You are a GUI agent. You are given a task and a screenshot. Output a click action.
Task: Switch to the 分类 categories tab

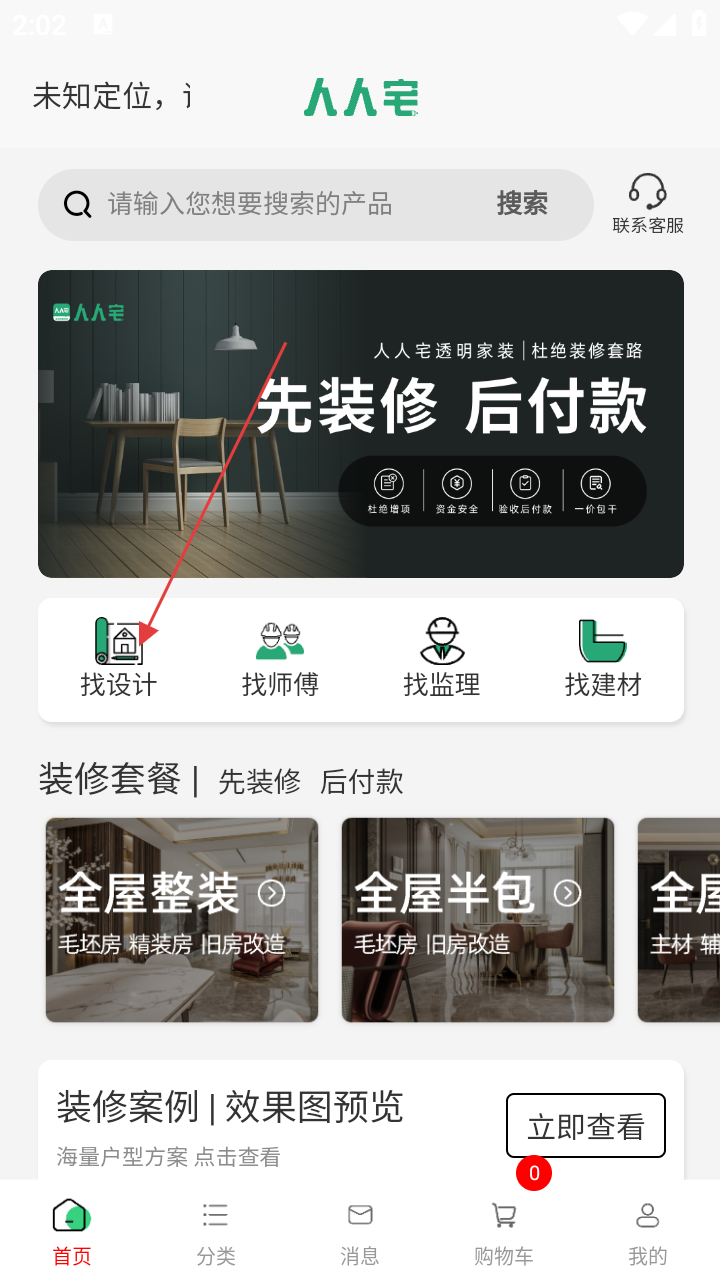pyautogui.click(x=216, y=1231)
